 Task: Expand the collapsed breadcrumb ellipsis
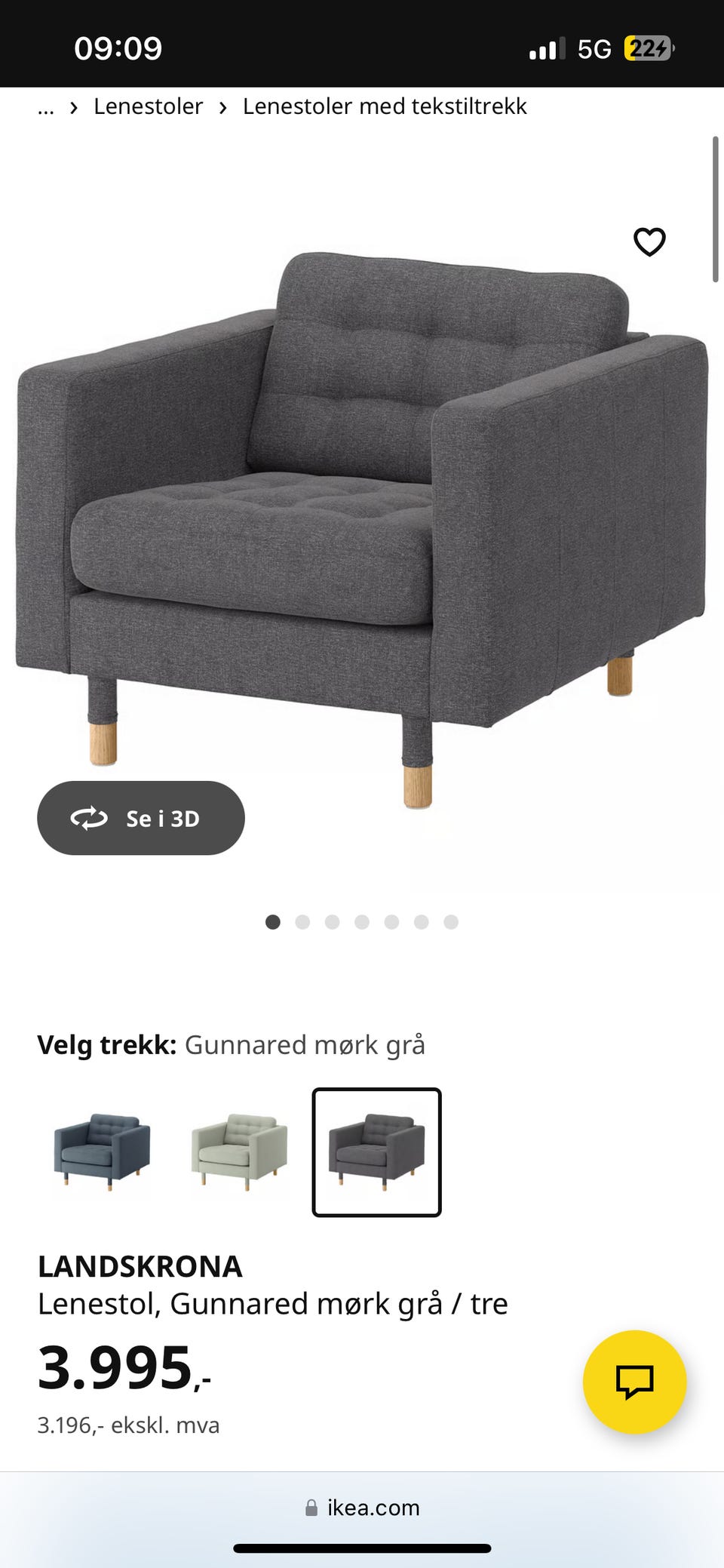tap(46, 106)
